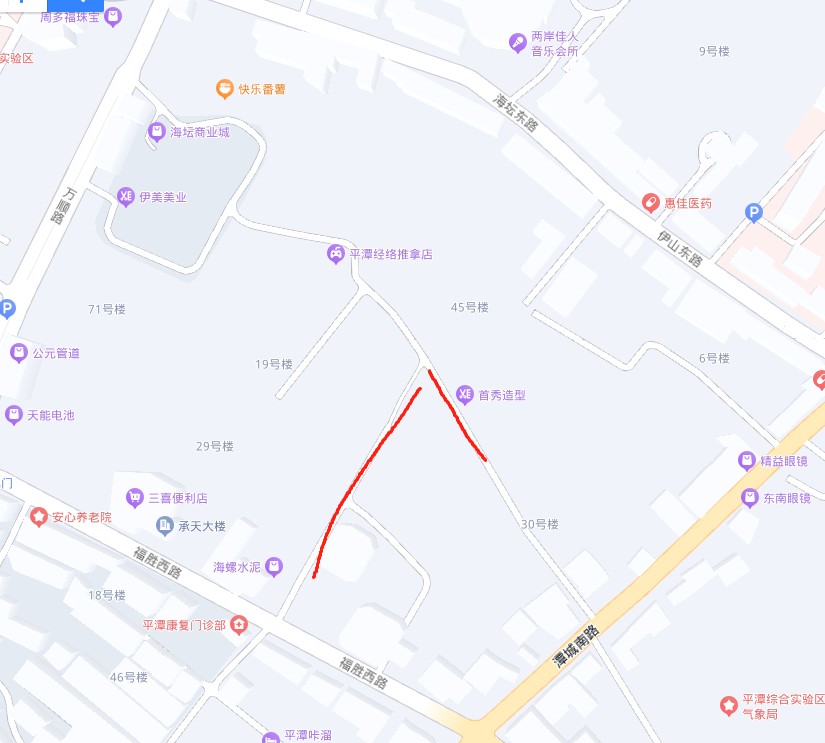This screenshot has height=743, width=825.
Task: Open the 东南眼镜 shop marker
Action: (x=749, y=497)
